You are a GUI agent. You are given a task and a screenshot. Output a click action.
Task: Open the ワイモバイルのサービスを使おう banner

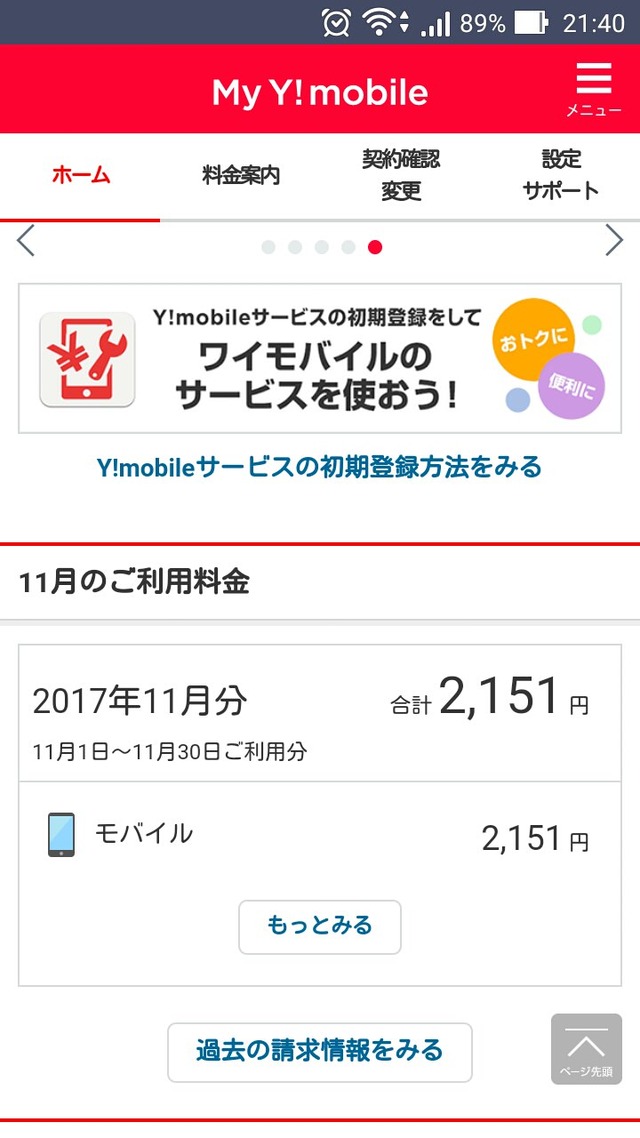pos(320,359)
